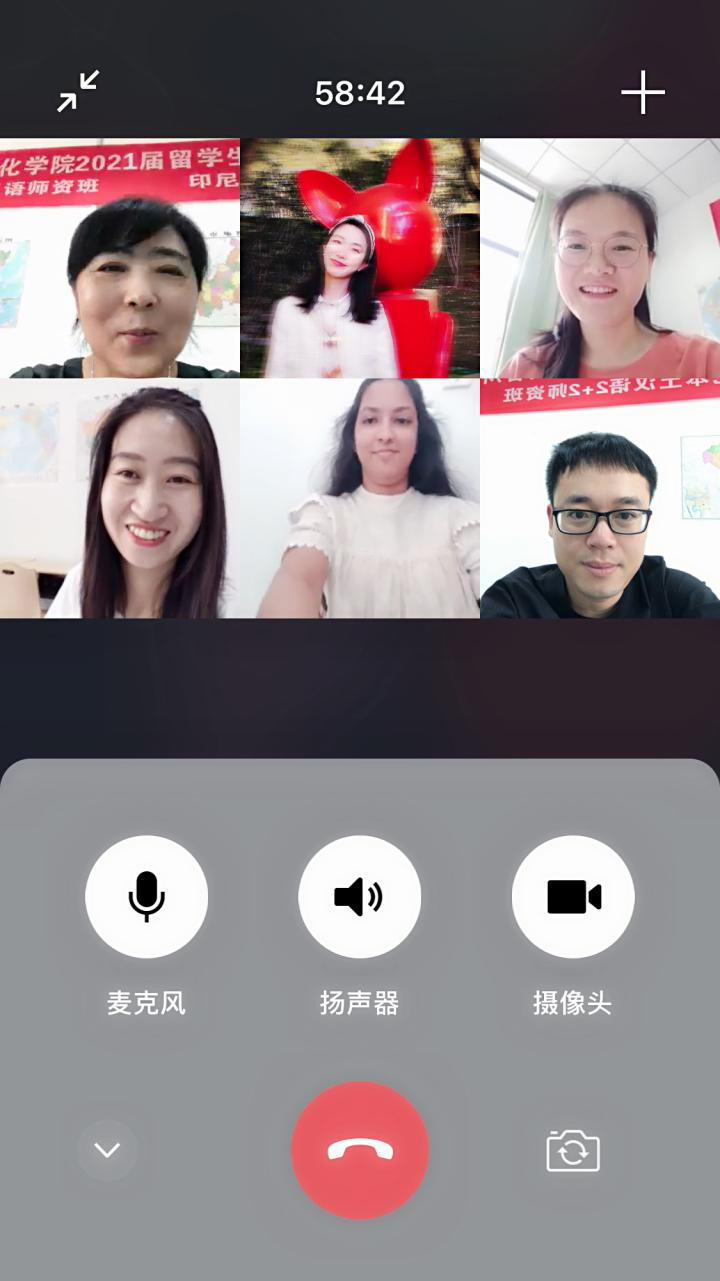720x1281 pixels.
Task: Toggle the 麦克风 microphone button
Action: (x=146, y=897)
